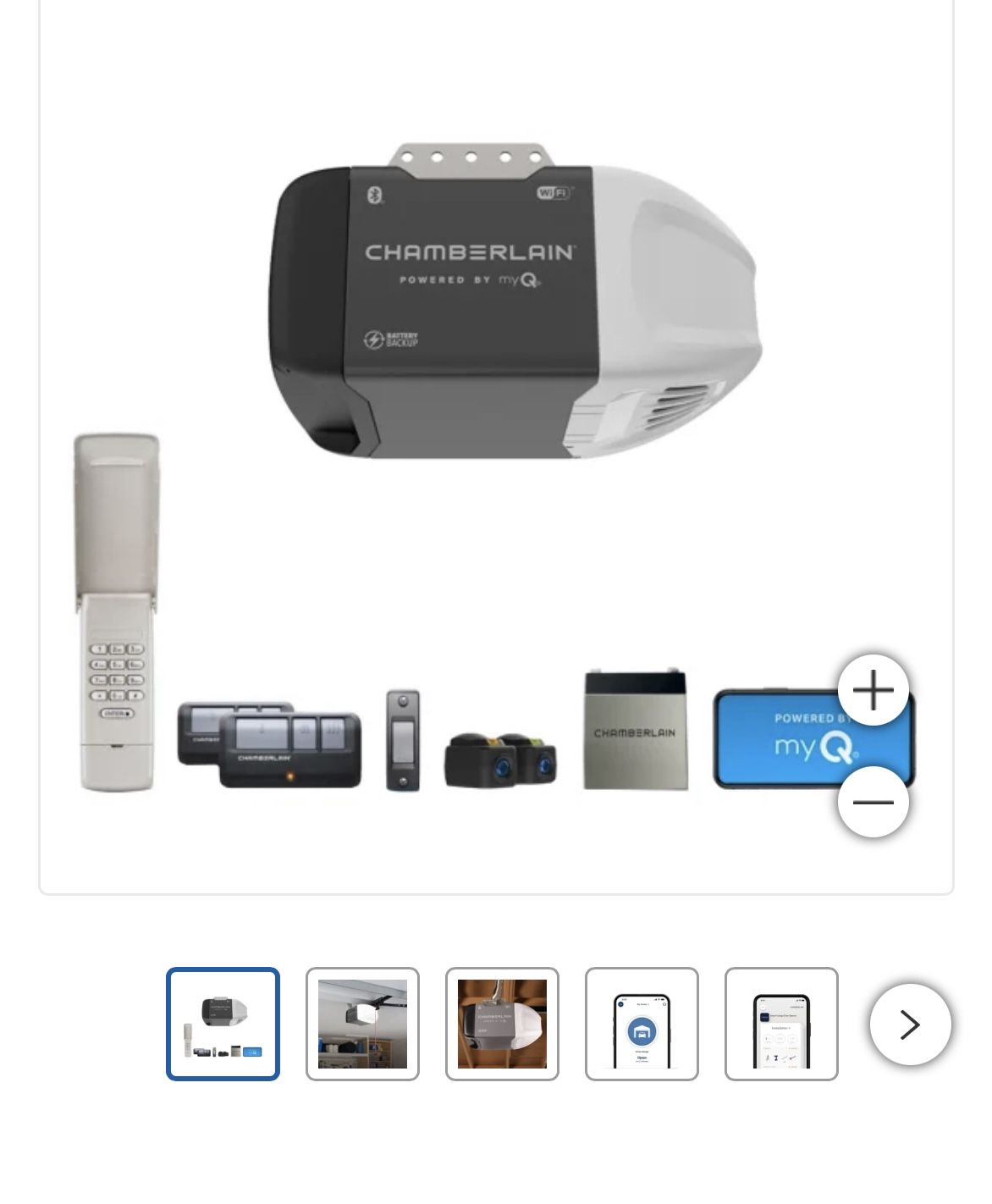Show next thumbnails with the right arrow
Viewport: 992px width, 1204px height.
coord(911,1025)
